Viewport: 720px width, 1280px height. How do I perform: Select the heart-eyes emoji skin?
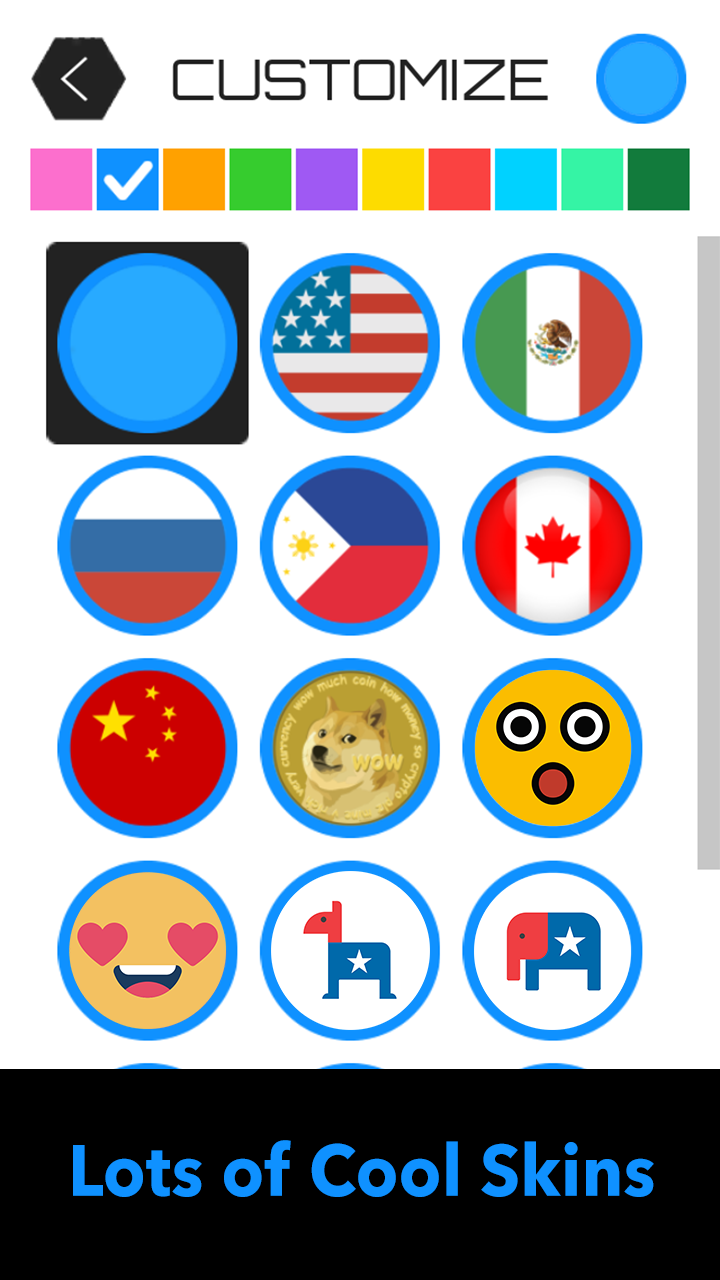[x=147, y=950]
